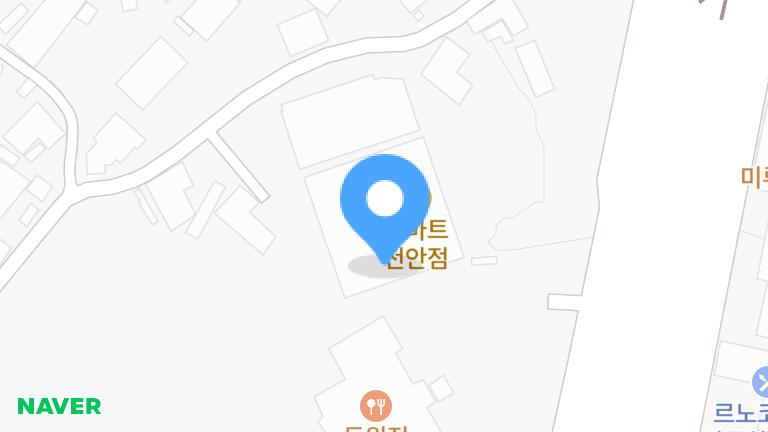Open the orange restaurant place icon
The height and width of the screenshot is (432, 768).
376,405
